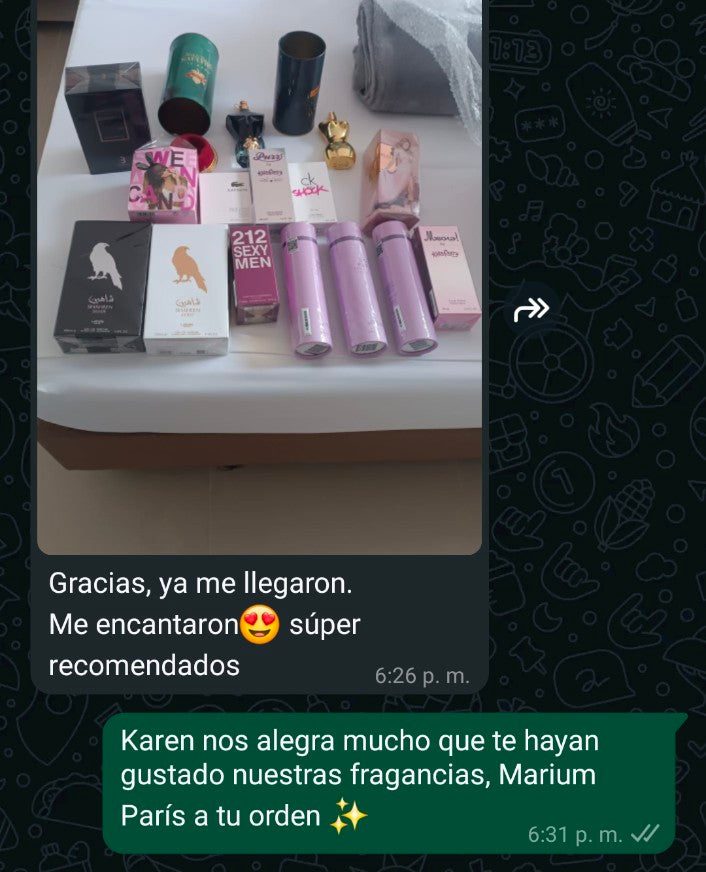This screenshot has width=706, height=872.
Task: Forward the perfume photo message
Action: tap(531, 311)
